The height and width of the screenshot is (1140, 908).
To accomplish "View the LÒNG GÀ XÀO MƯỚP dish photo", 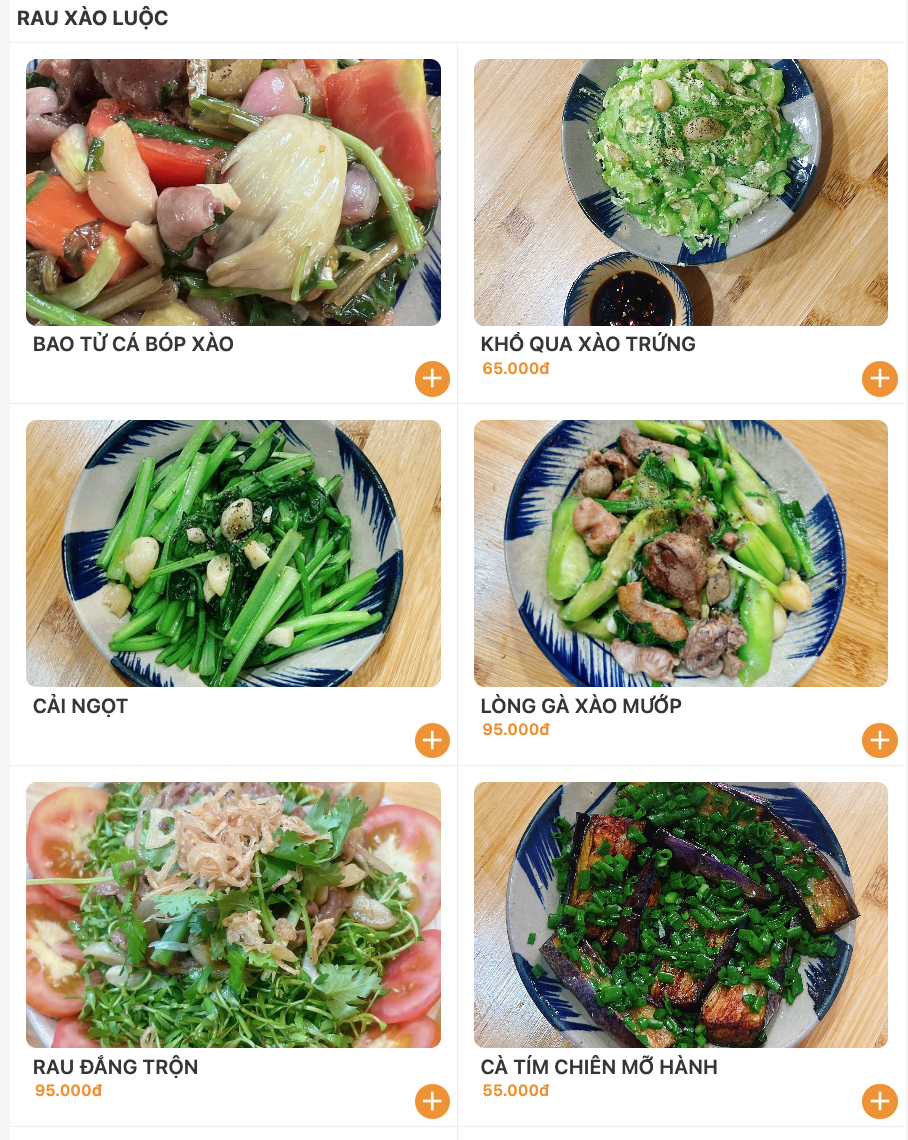I will point(680,553).
